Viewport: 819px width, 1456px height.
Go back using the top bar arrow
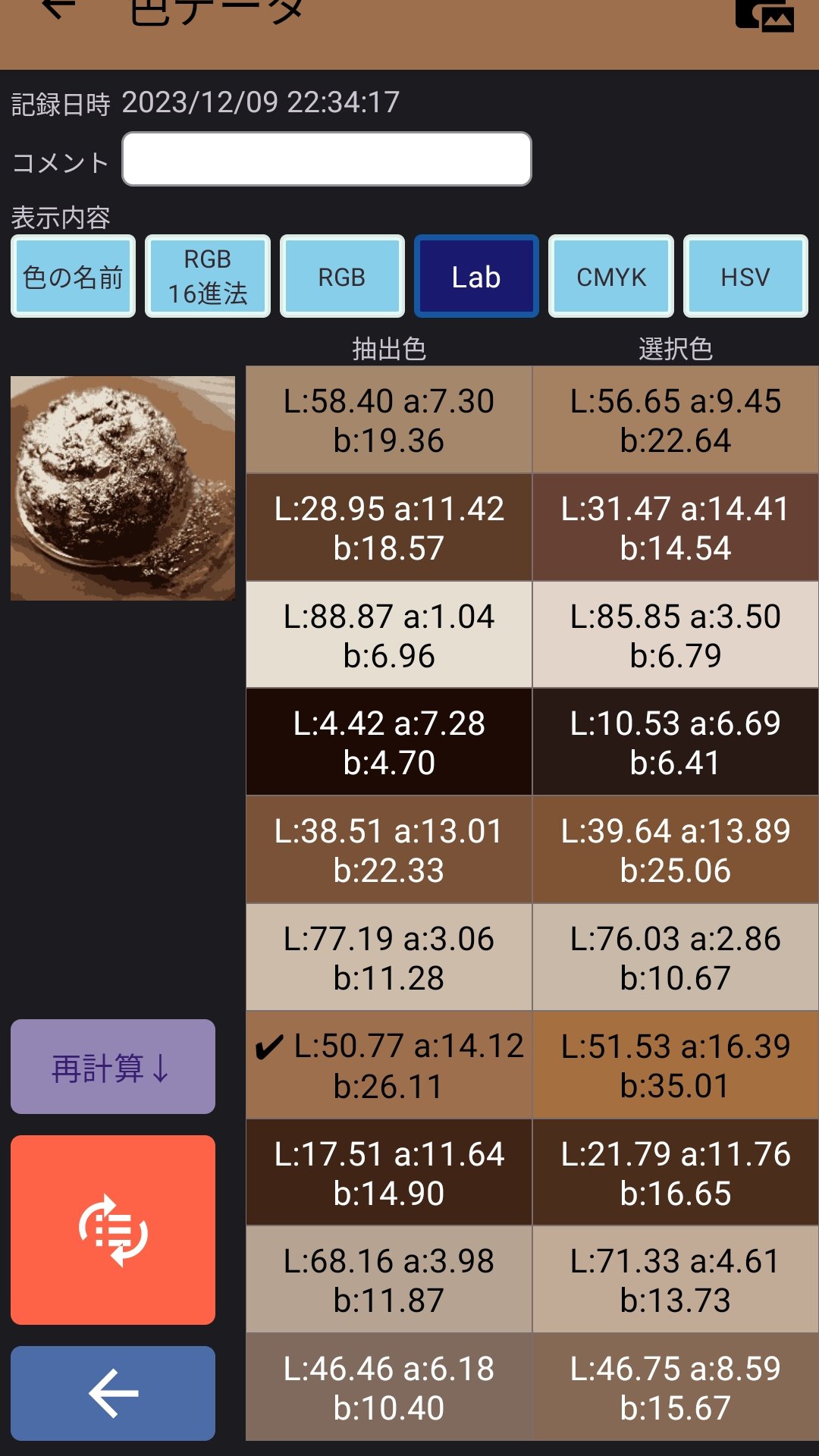tap(59, 11)
